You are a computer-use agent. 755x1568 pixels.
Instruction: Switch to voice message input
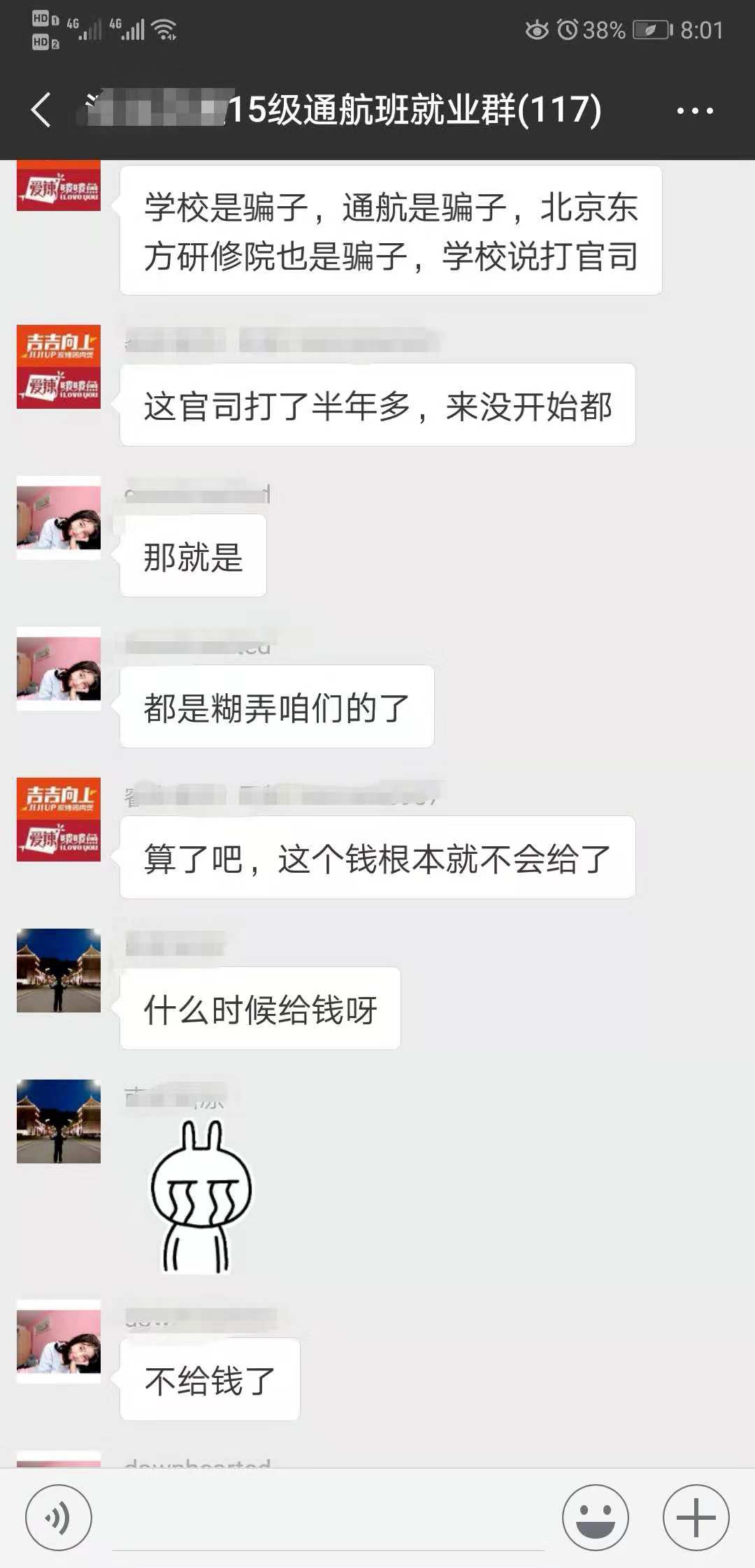pyautogui.click(x=58, y=1518)
